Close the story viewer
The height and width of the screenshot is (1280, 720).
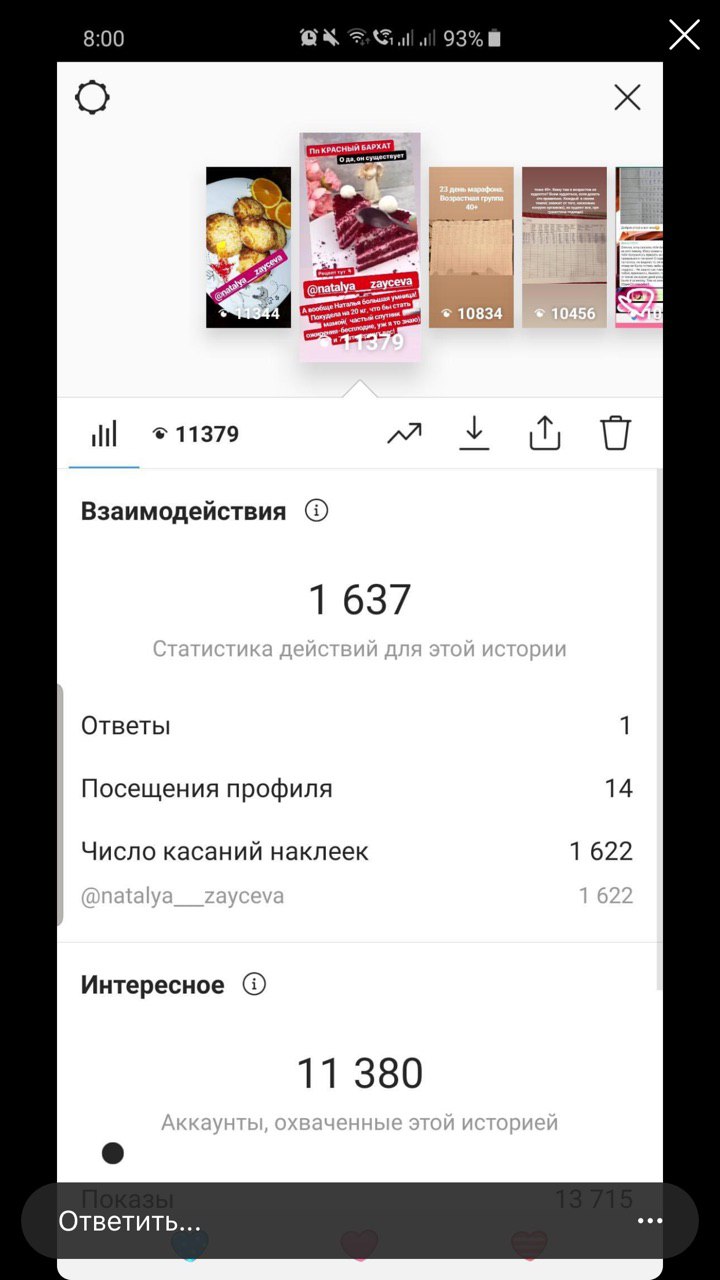(684, 35)
